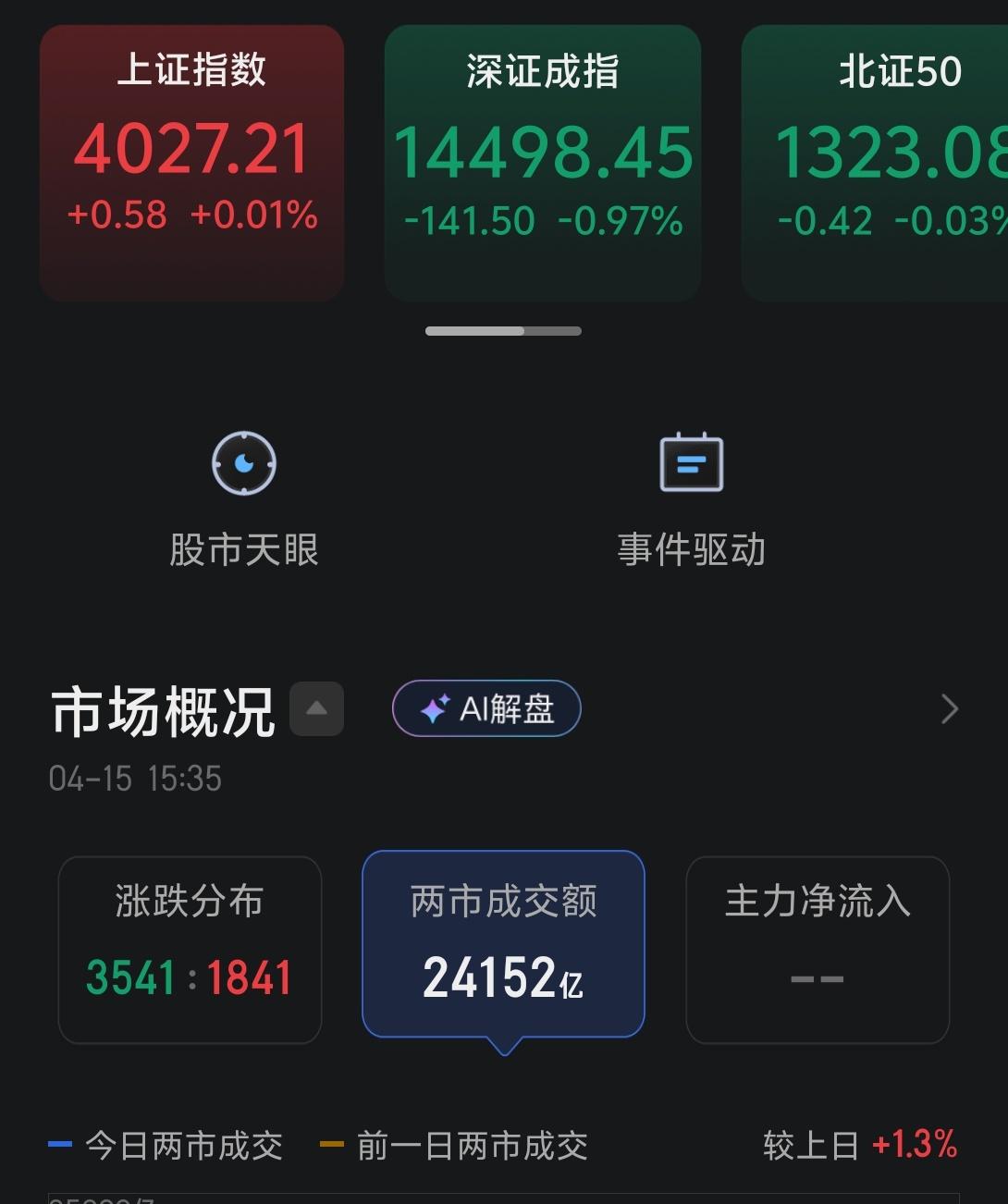
Task: Open 市场概况 details via right chevron
Action: pos(949,708)
